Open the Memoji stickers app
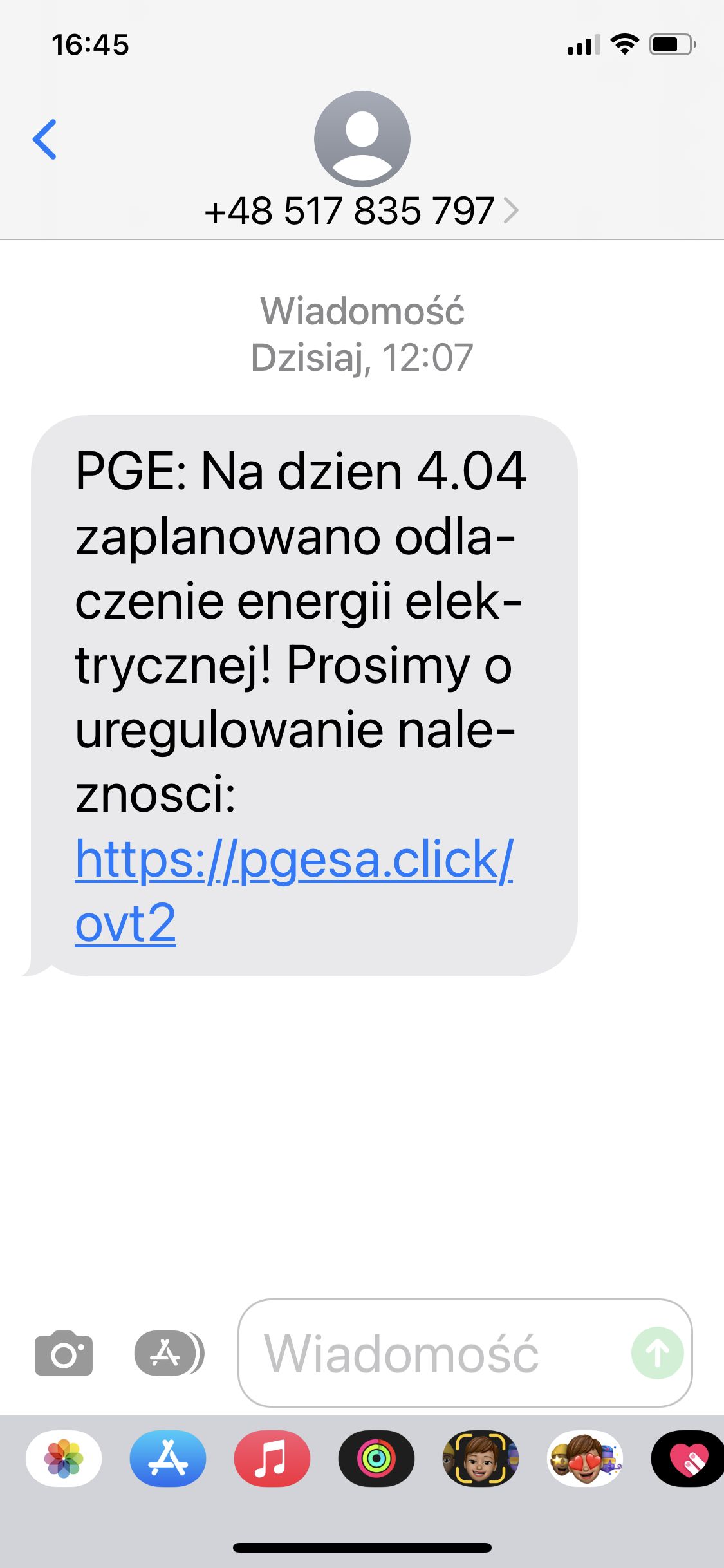The image size is (724, 1568). pyautogui.click(x=585, y=1459)
